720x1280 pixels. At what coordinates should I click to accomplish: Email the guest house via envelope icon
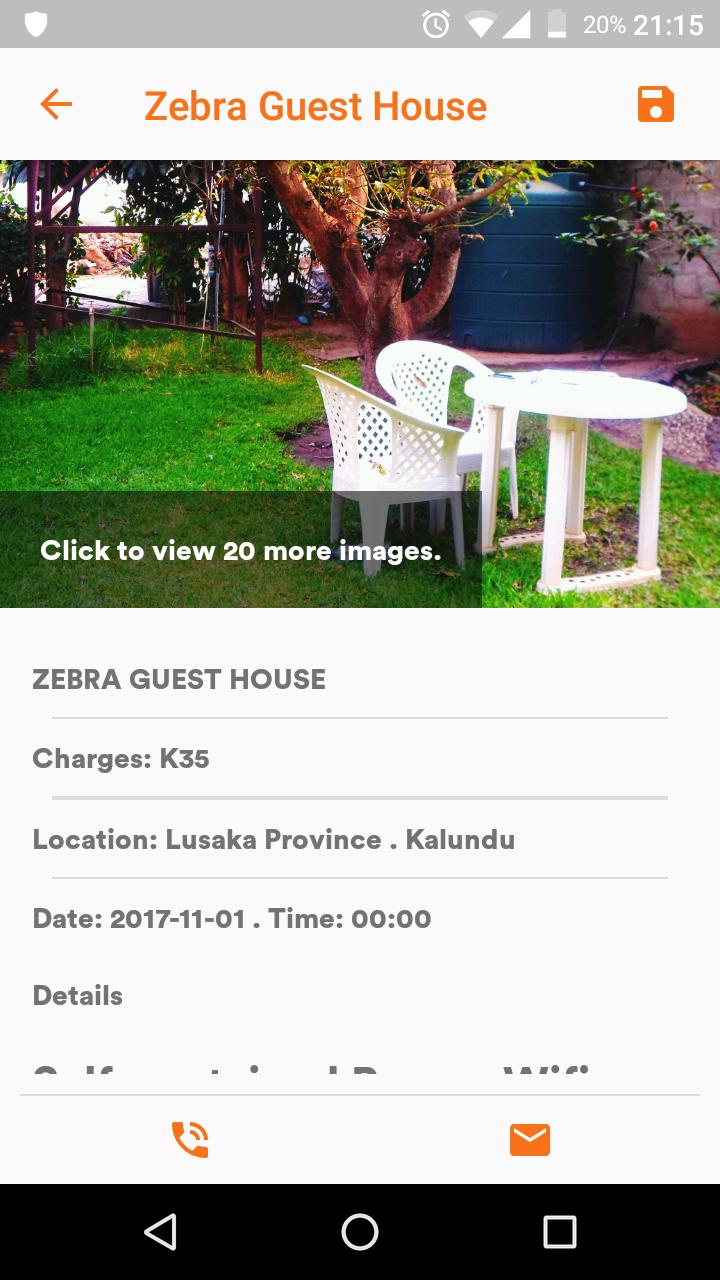530,1139
